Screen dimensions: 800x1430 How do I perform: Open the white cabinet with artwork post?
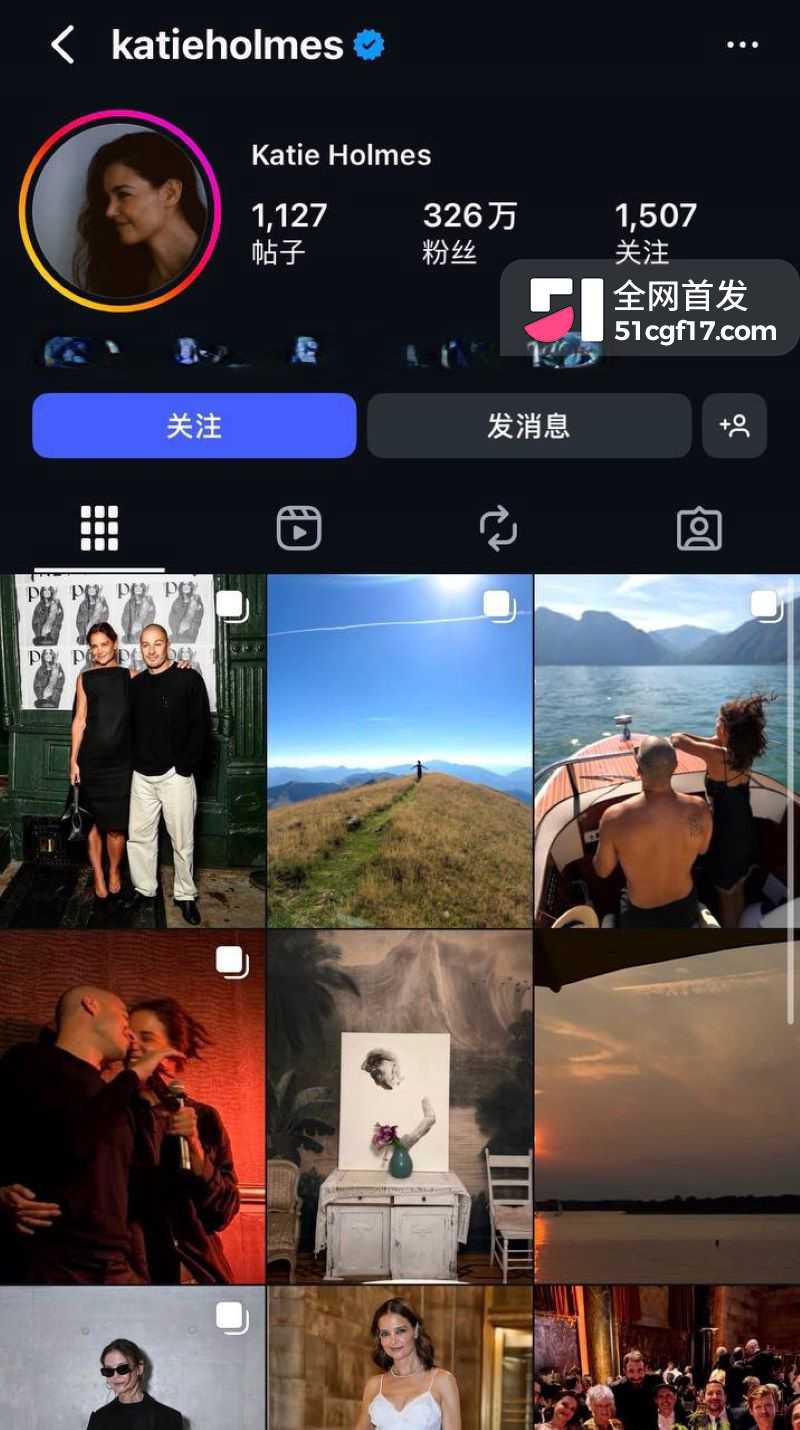coord(400,1107)
